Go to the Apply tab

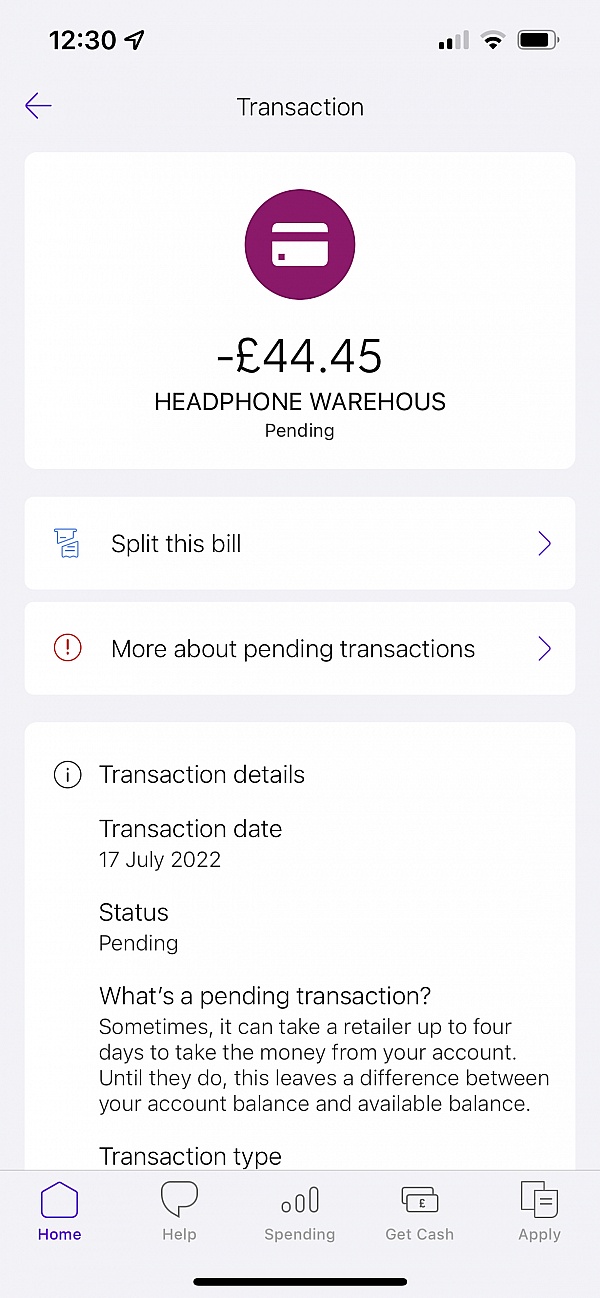click(540, 1211)
